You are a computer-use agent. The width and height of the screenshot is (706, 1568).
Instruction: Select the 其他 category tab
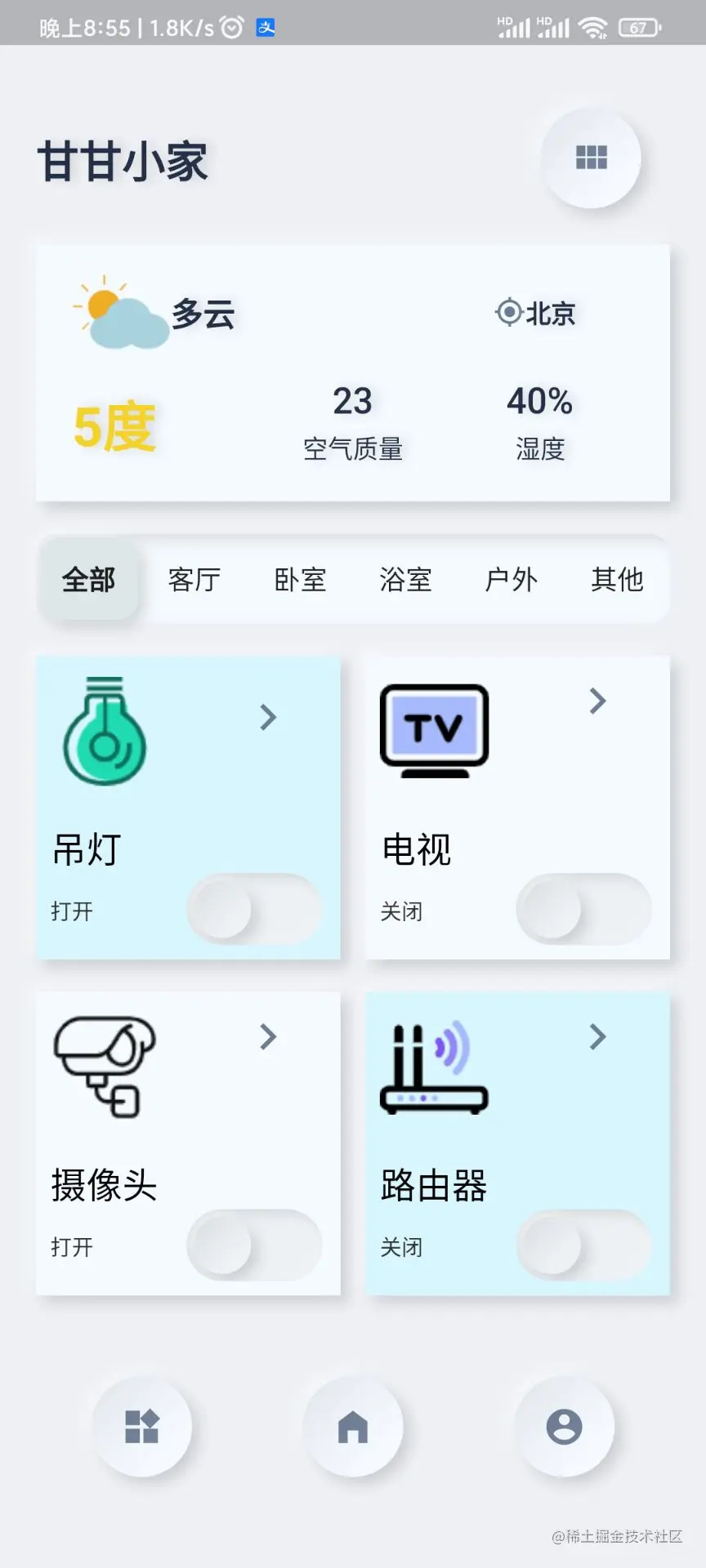click(617, 580)
